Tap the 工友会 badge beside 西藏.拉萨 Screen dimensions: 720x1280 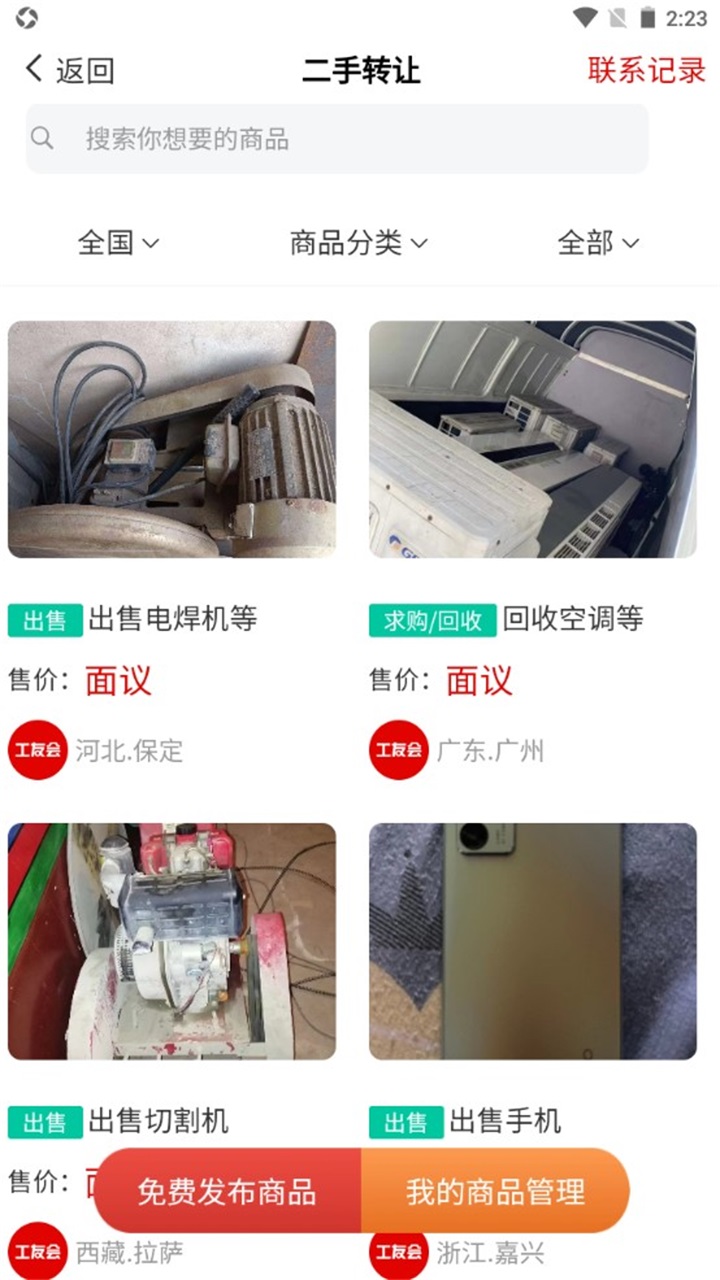[37, 1250]
